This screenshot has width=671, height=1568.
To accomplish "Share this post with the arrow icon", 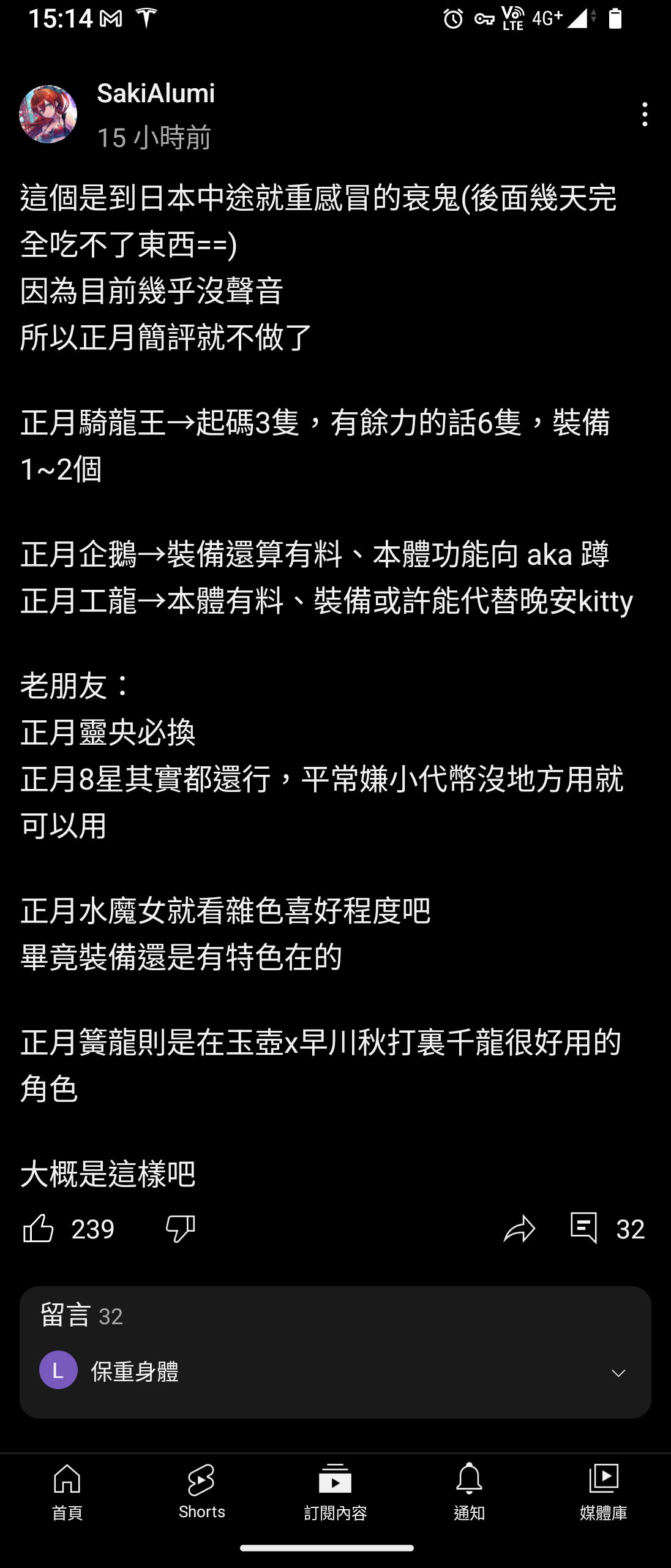I will [x=519, y=1229].
